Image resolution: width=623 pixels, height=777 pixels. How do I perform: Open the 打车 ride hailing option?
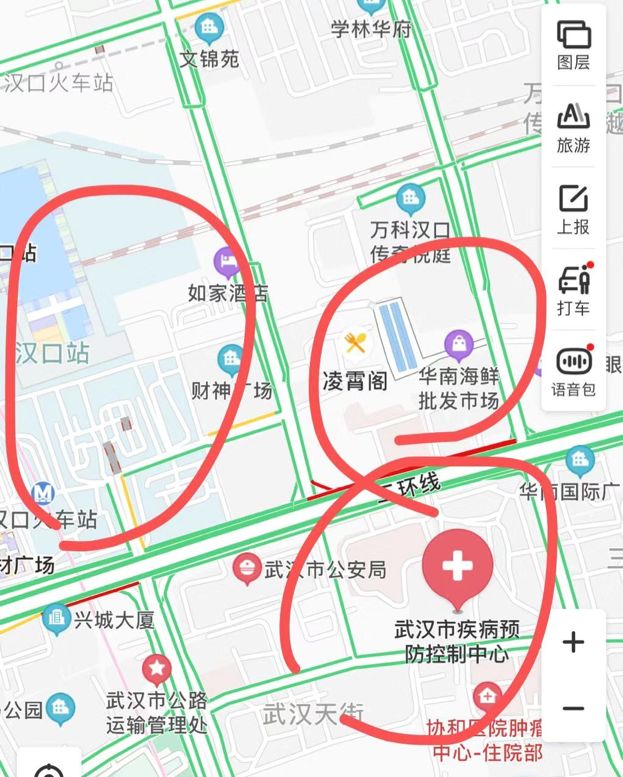click(x=573, y=289)
